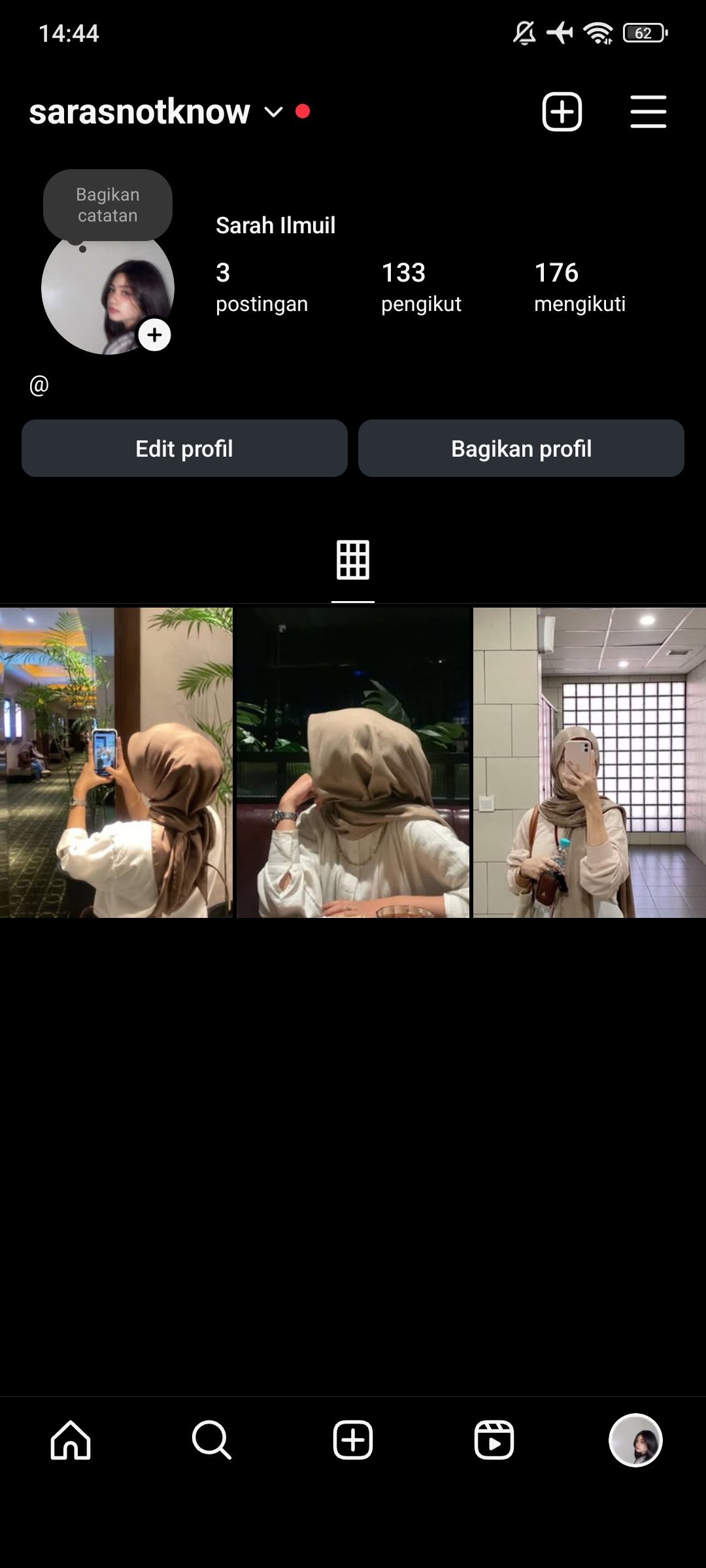Open the 133 pengikut followers list
Image resolution: width=706 pixels, height=1568 pixels.
(x=421, y=287)
